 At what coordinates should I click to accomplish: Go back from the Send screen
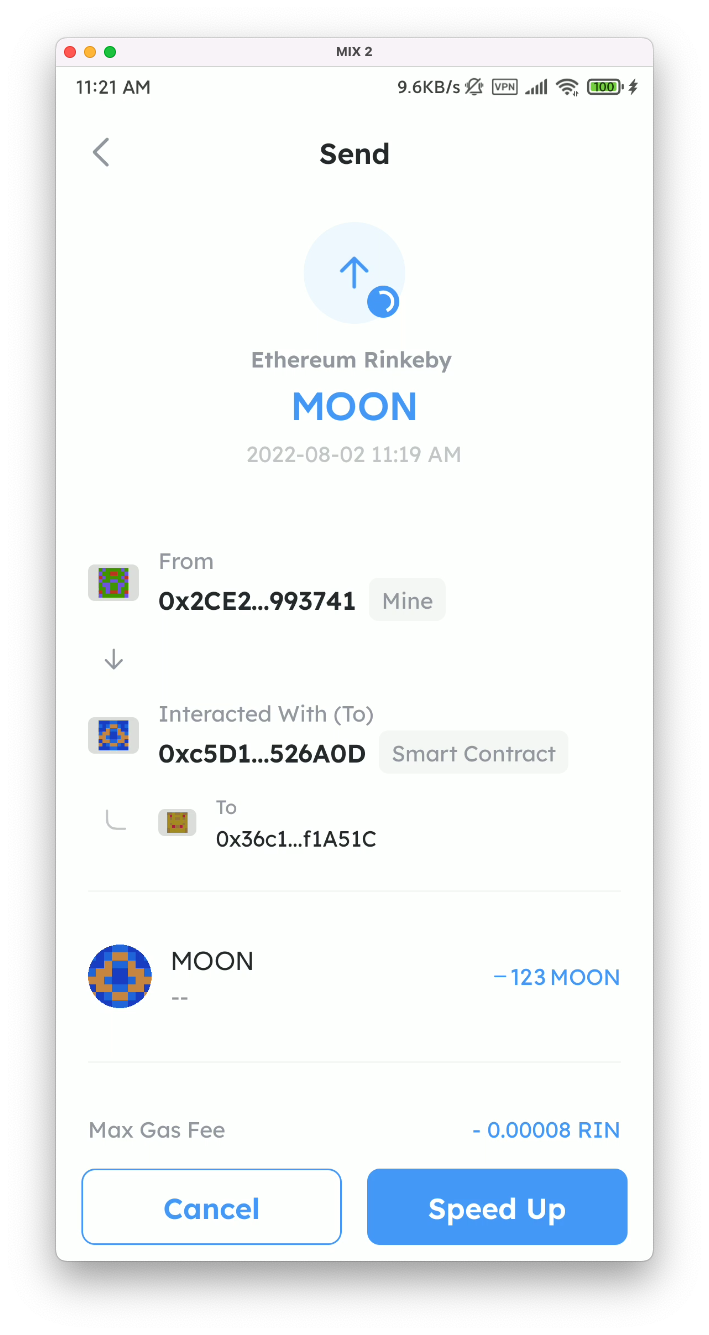pyautogui.click(x=101, y=153)
